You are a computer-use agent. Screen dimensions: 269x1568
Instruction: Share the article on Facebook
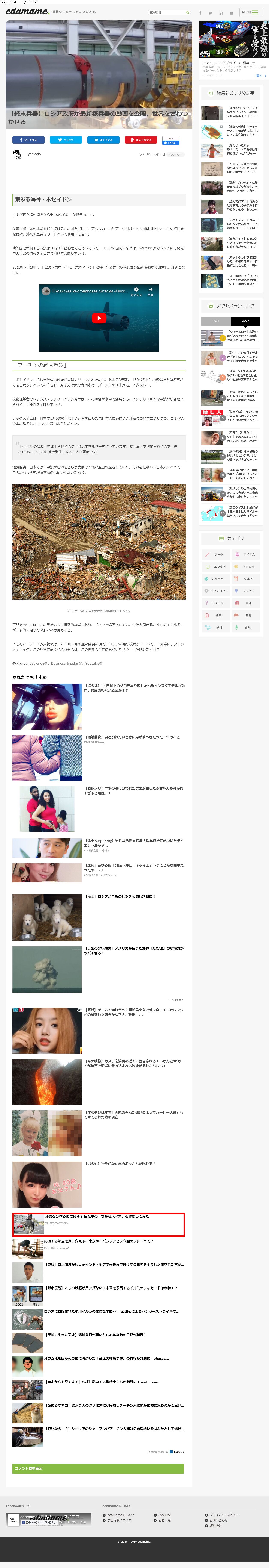28,140
